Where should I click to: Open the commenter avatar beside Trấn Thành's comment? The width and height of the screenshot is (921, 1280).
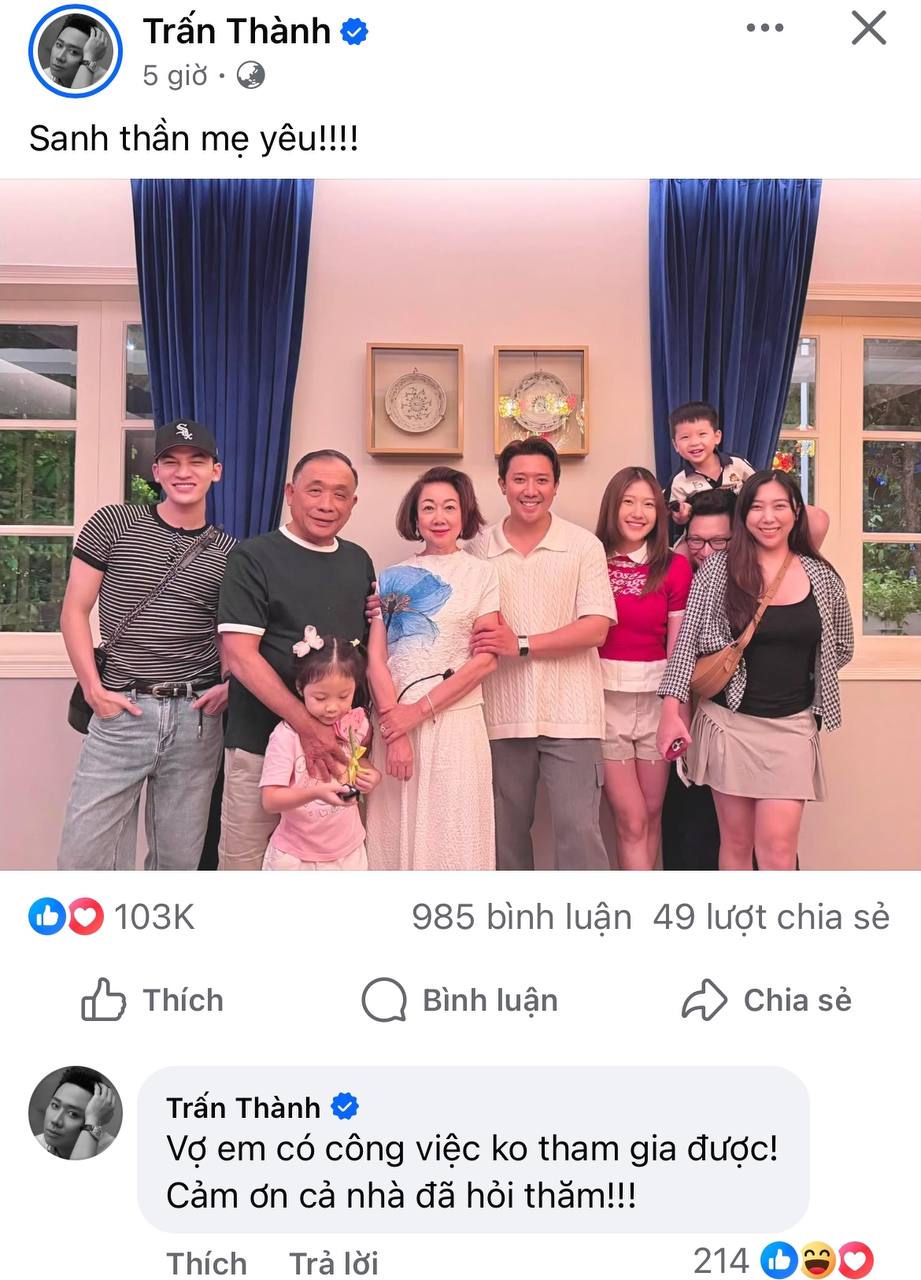pyautogui.click(x=75, y=1113)
